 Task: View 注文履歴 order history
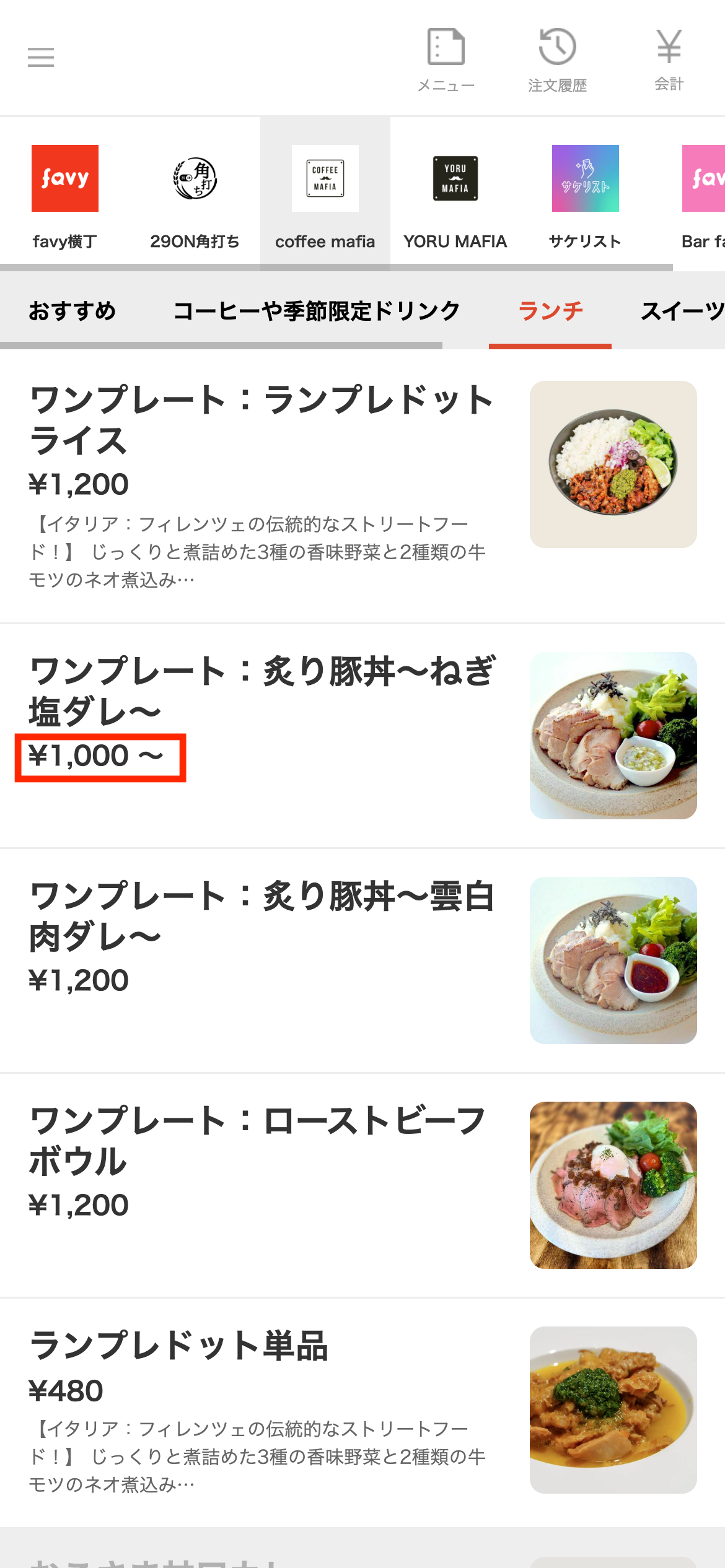pyautogui.click(x=557, y=60)
